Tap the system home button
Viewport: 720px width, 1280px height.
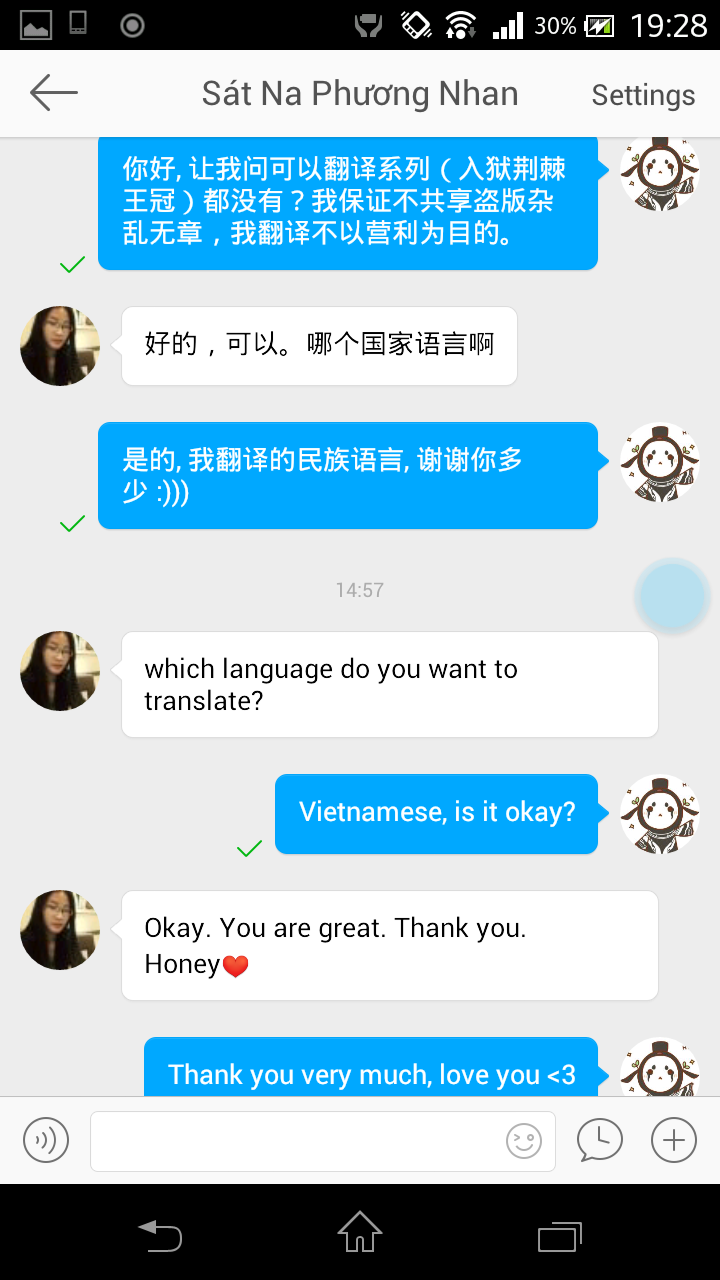tap(360, 1232)
